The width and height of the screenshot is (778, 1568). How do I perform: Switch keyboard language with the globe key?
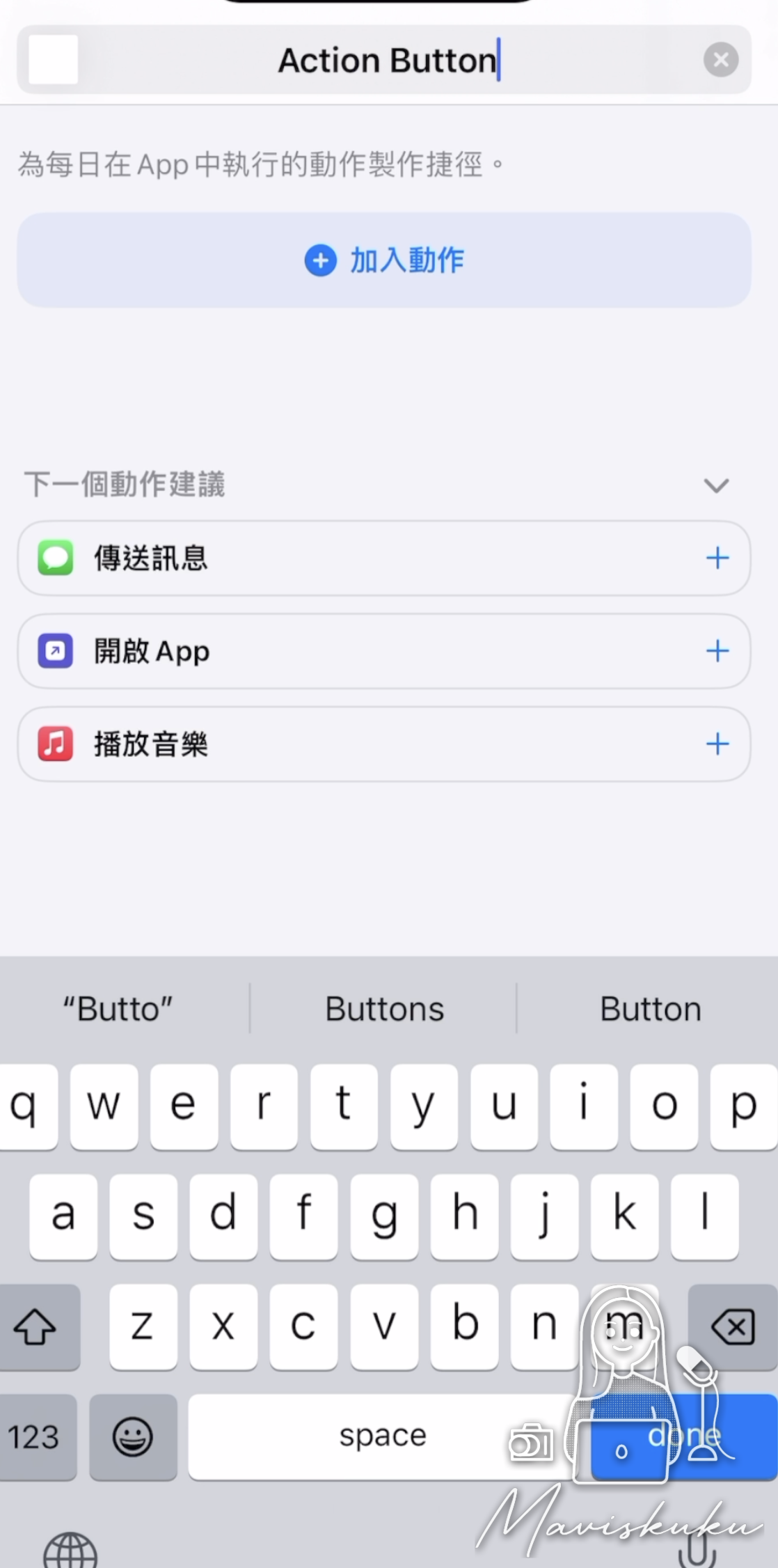coord(70,1550)
